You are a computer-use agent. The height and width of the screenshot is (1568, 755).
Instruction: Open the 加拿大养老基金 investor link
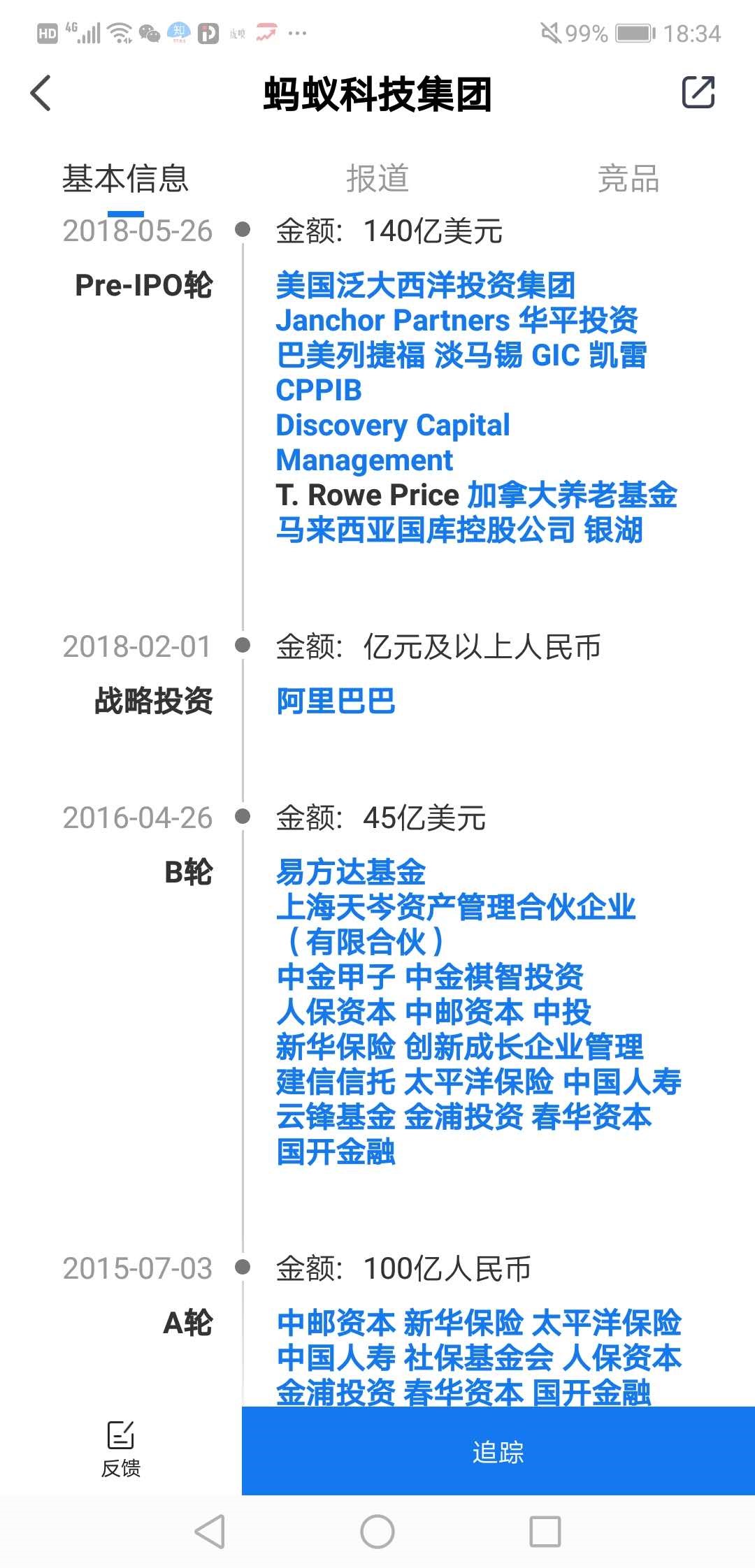point(572,495)
